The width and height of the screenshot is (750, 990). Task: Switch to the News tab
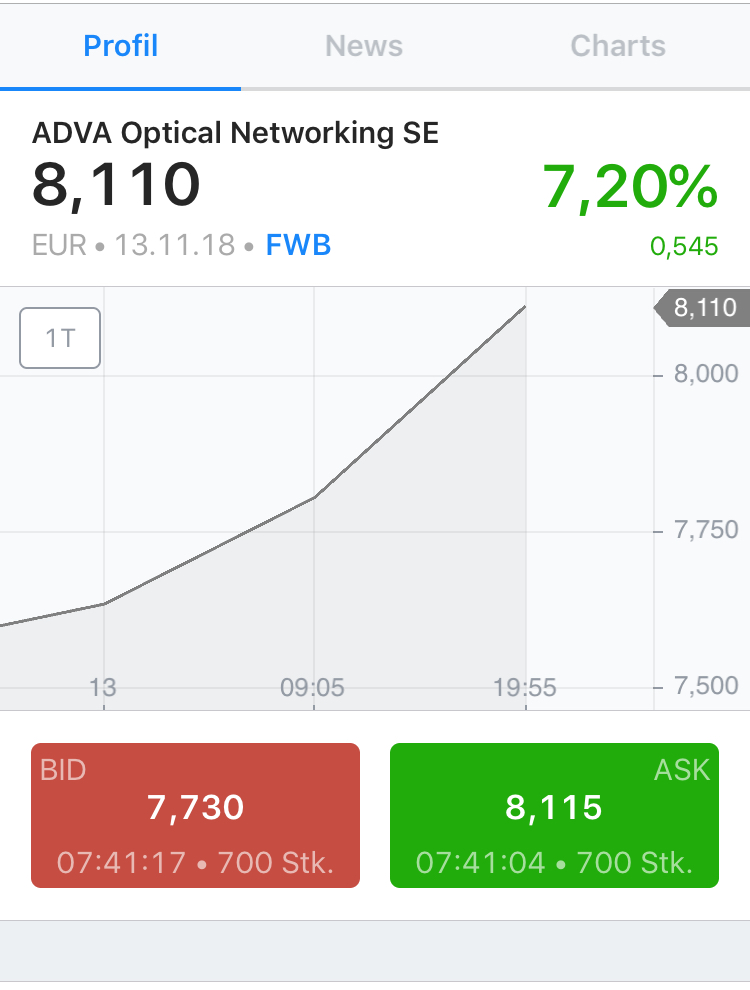point(363,46)
